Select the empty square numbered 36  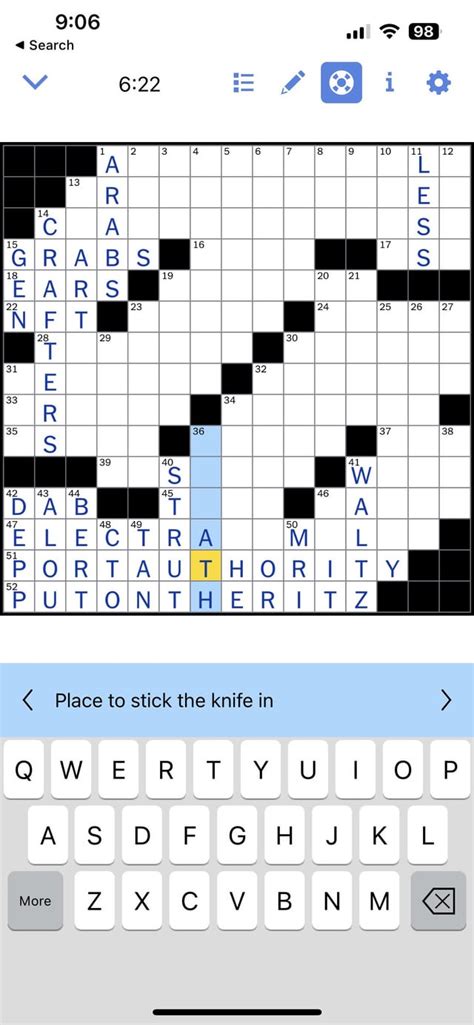tap(206, 441)
